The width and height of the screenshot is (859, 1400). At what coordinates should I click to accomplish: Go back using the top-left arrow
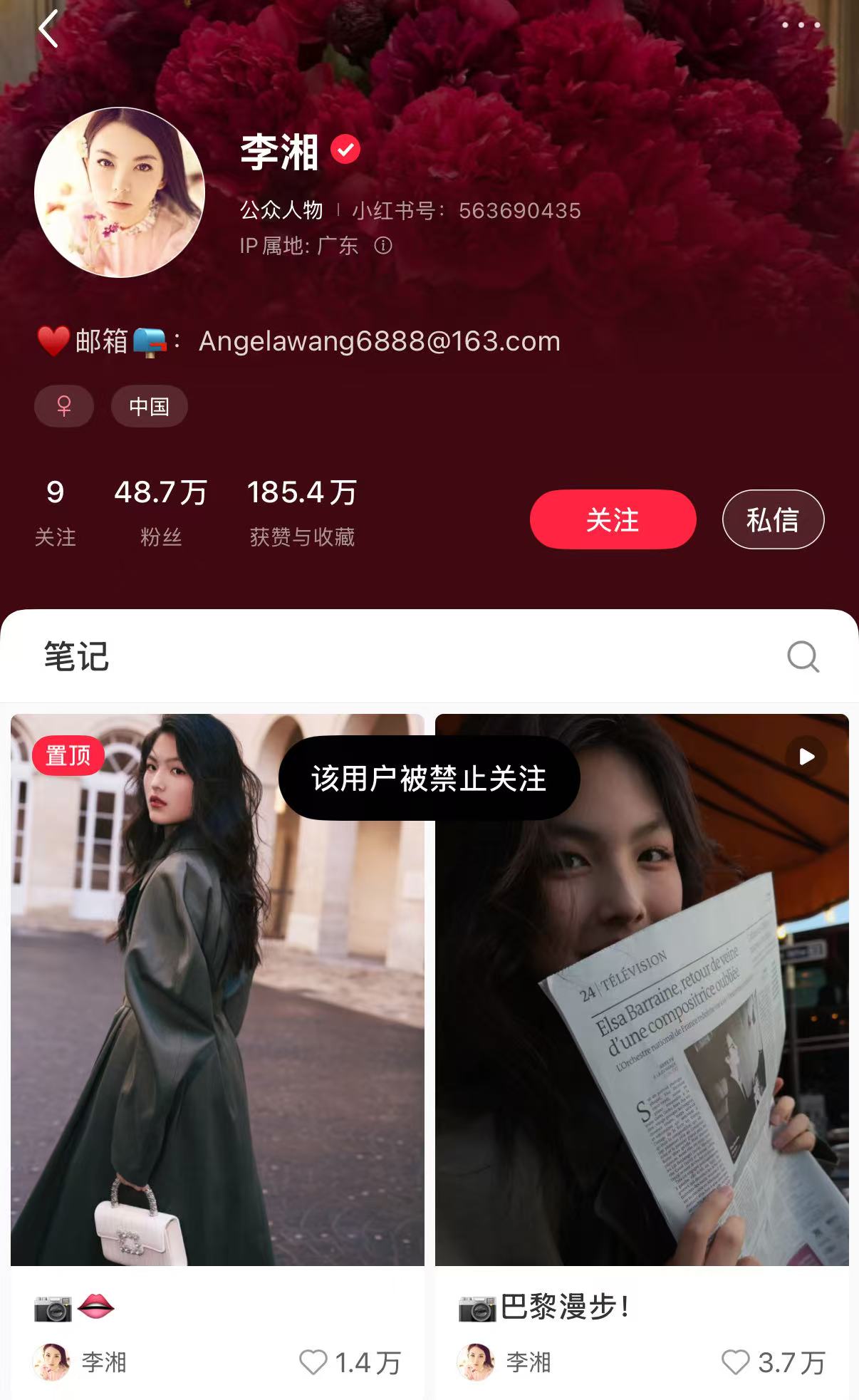click(x=48, y=30)
